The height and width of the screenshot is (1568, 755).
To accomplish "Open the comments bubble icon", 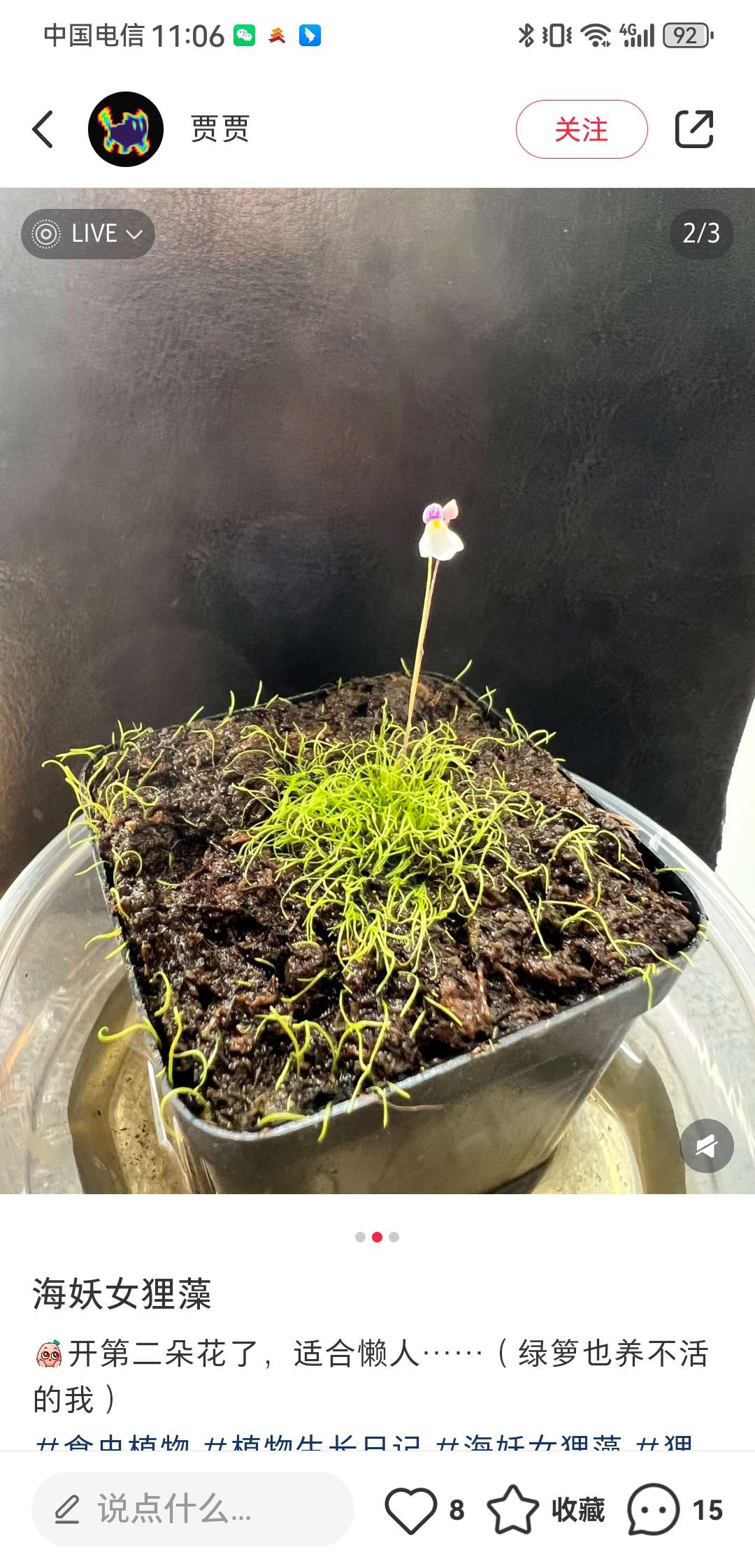I will 653,1509.
